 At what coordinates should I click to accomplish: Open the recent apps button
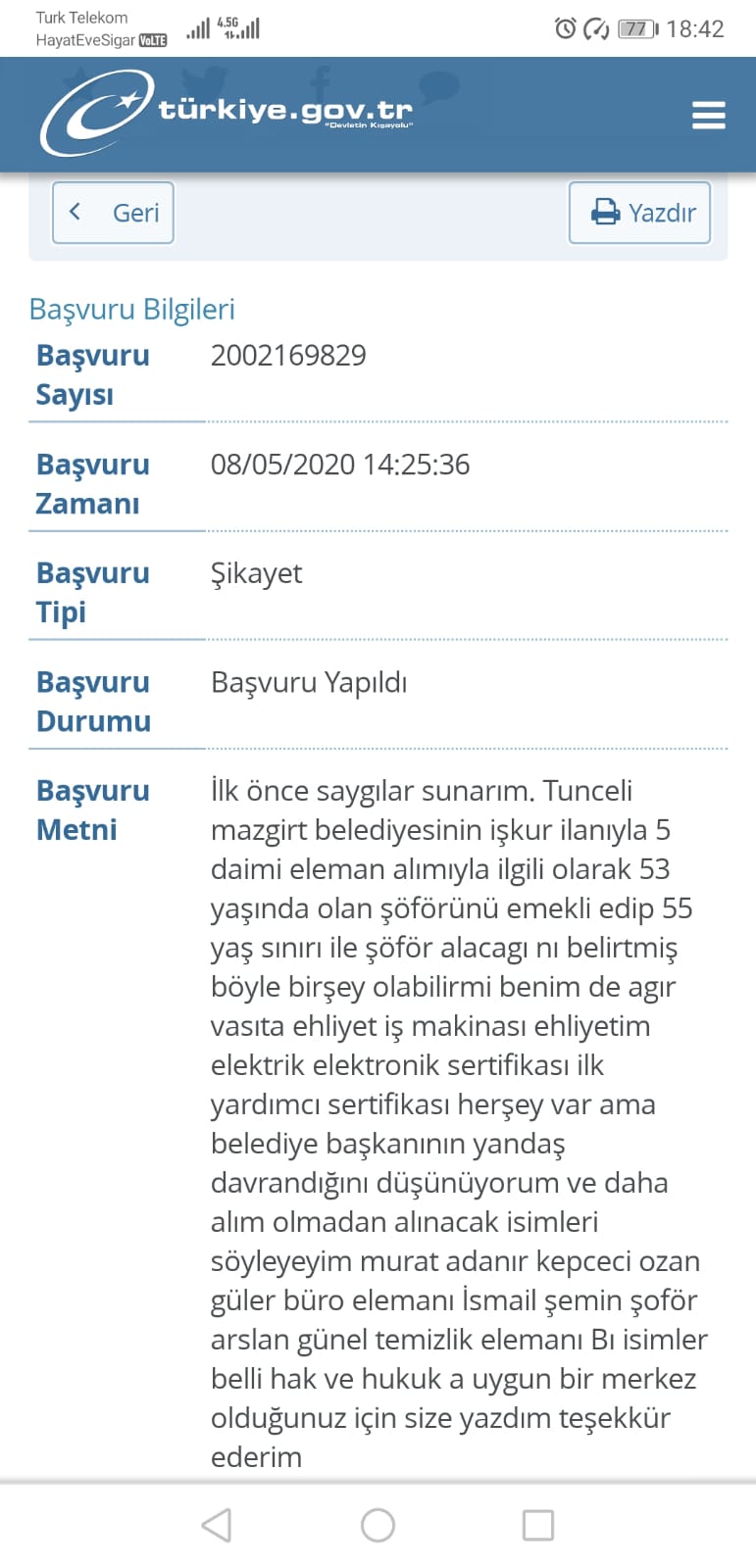pos(537,1525)
